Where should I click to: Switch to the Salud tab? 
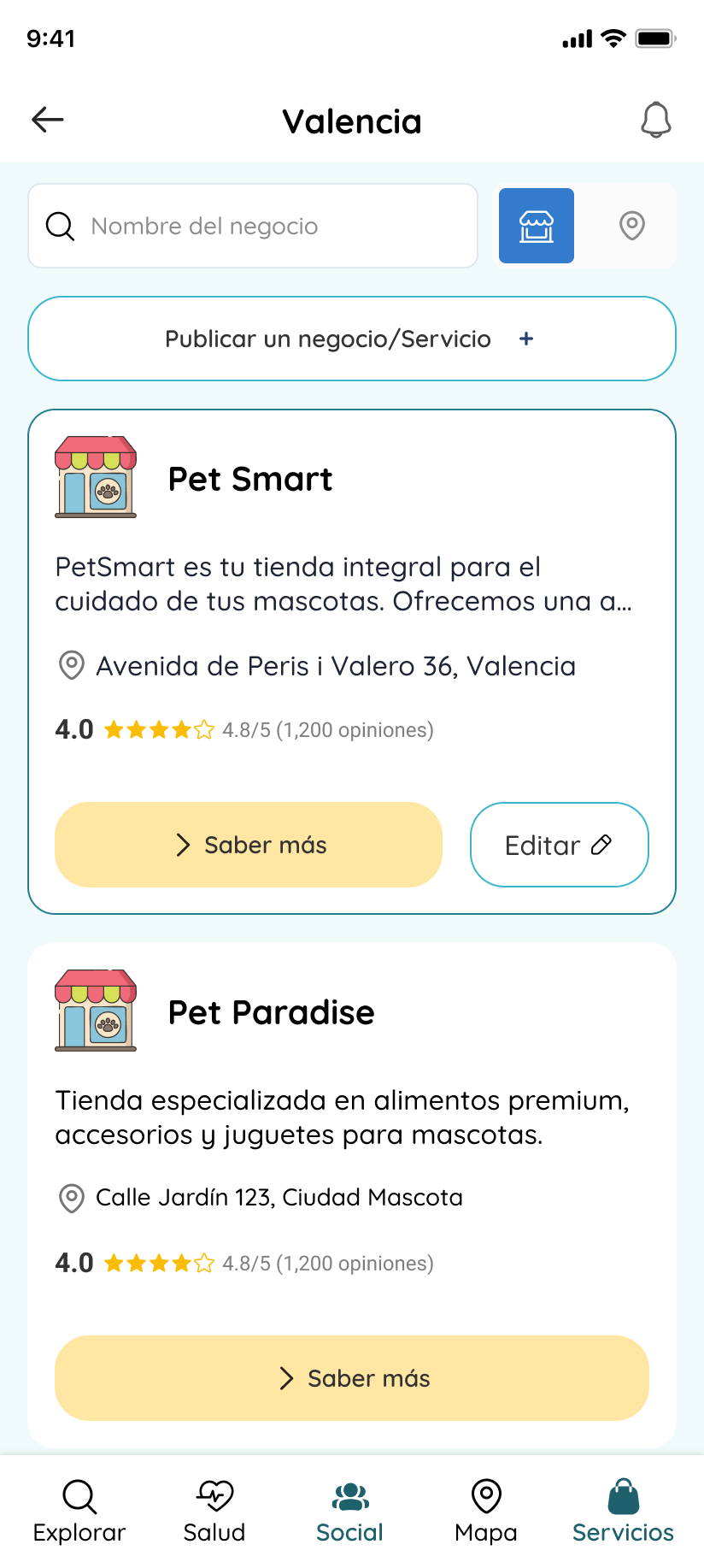pos(214,1512)
